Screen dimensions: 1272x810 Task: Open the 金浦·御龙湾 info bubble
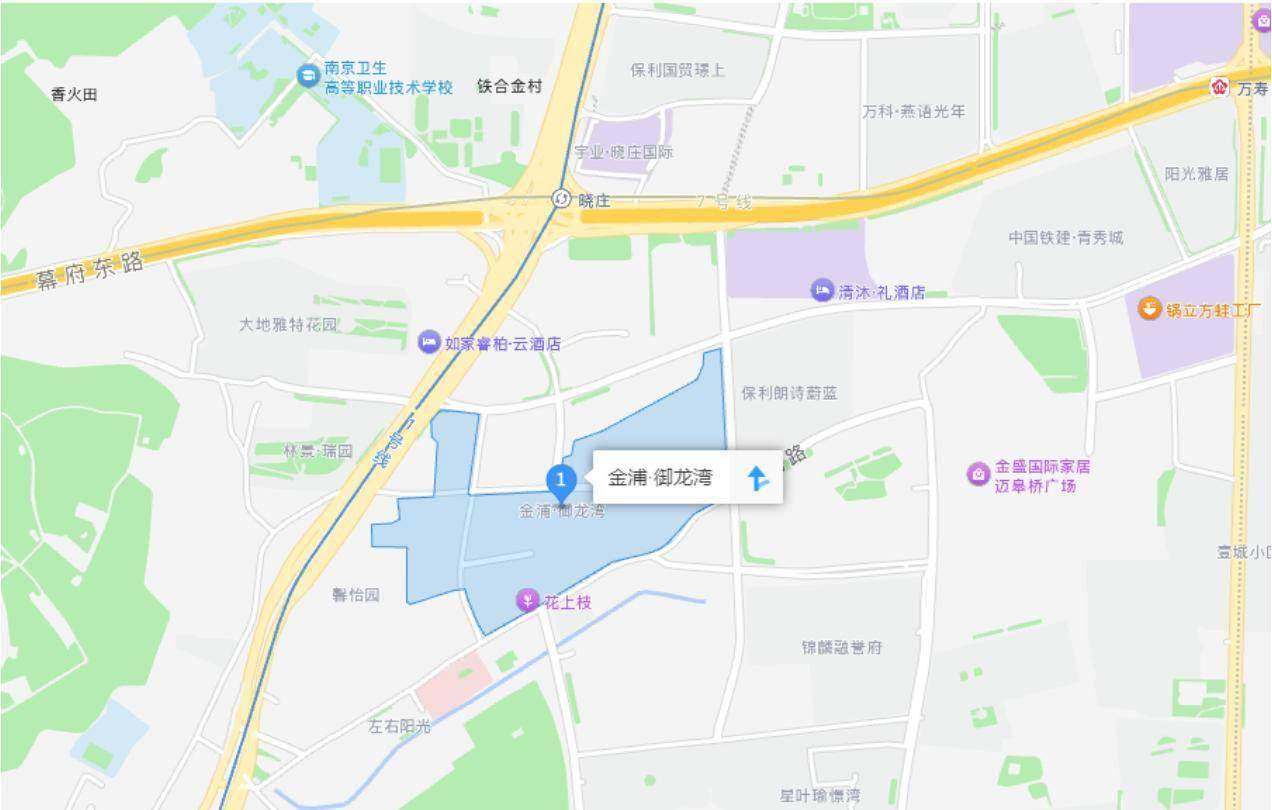[x=687, y=477]
